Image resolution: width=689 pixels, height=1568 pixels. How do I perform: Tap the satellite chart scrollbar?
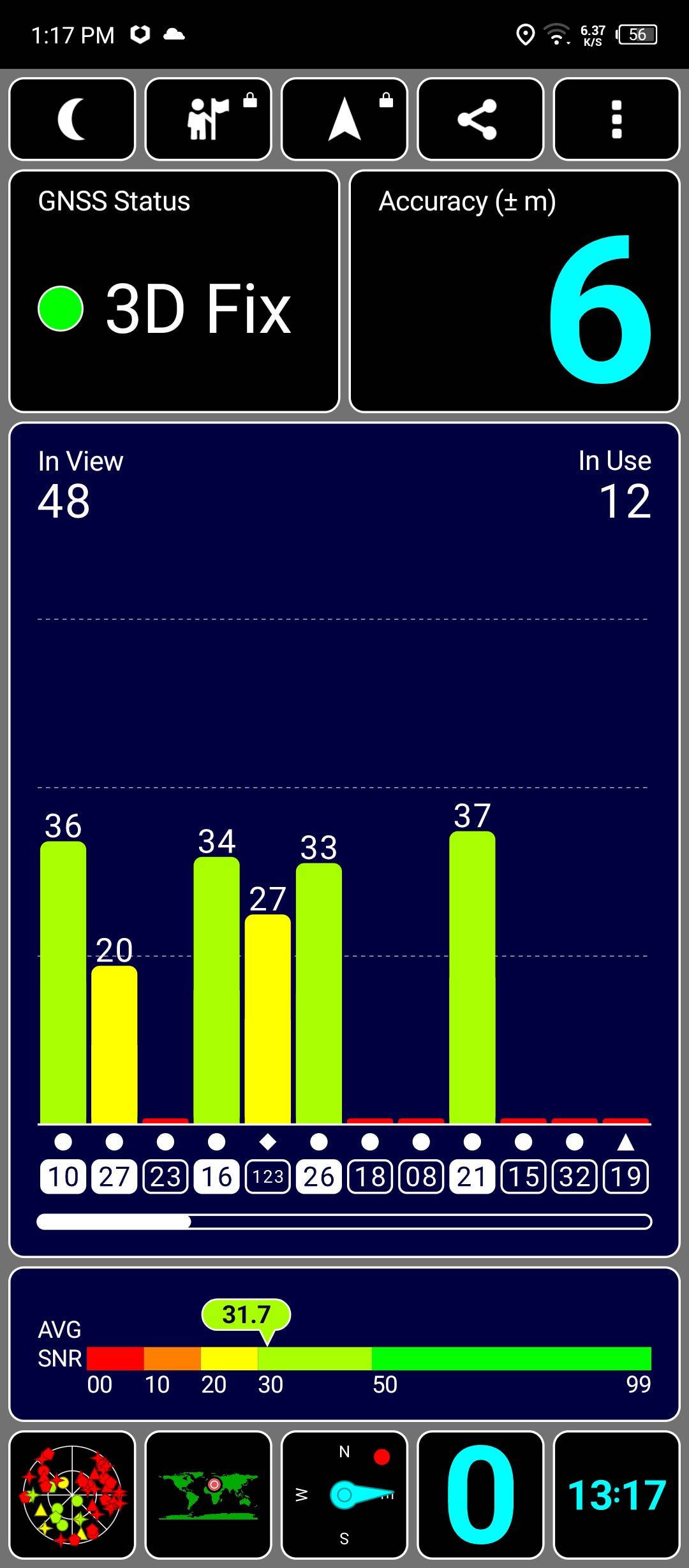pyautogui.click(x=344, y=1222)
